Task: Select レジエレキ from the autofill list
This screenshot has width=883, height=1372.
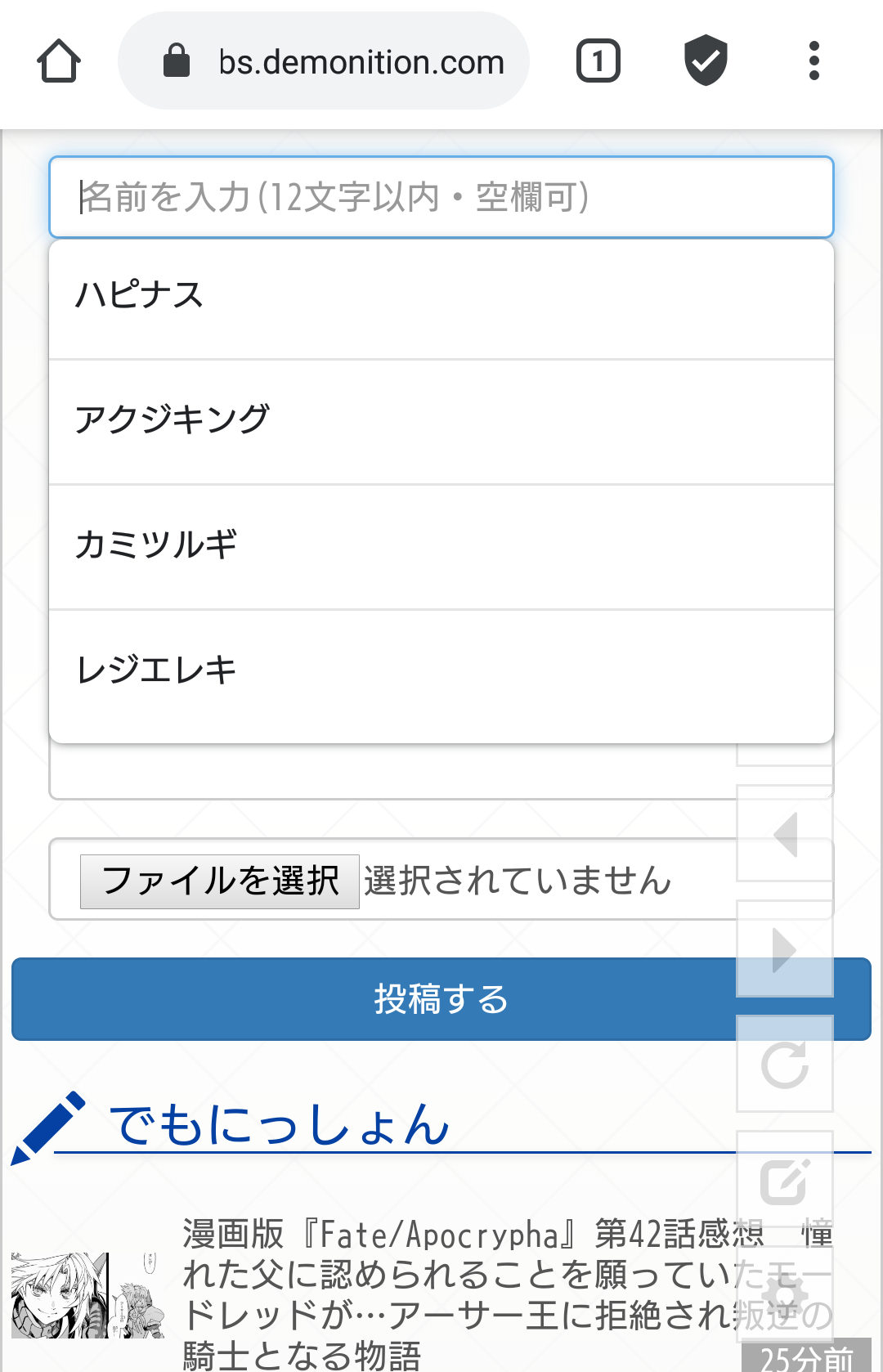Action: point(441,671)
